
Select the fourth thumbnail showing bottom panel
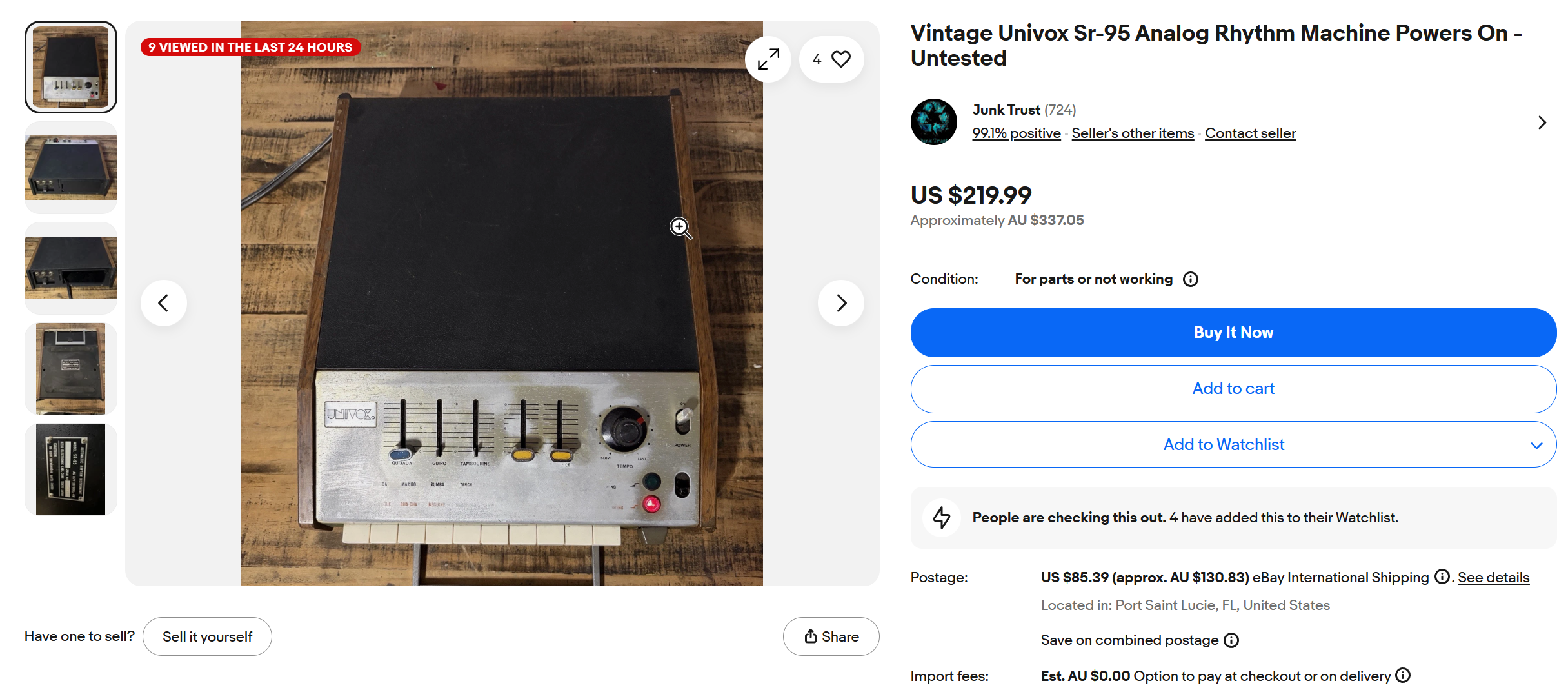point(71,369)
